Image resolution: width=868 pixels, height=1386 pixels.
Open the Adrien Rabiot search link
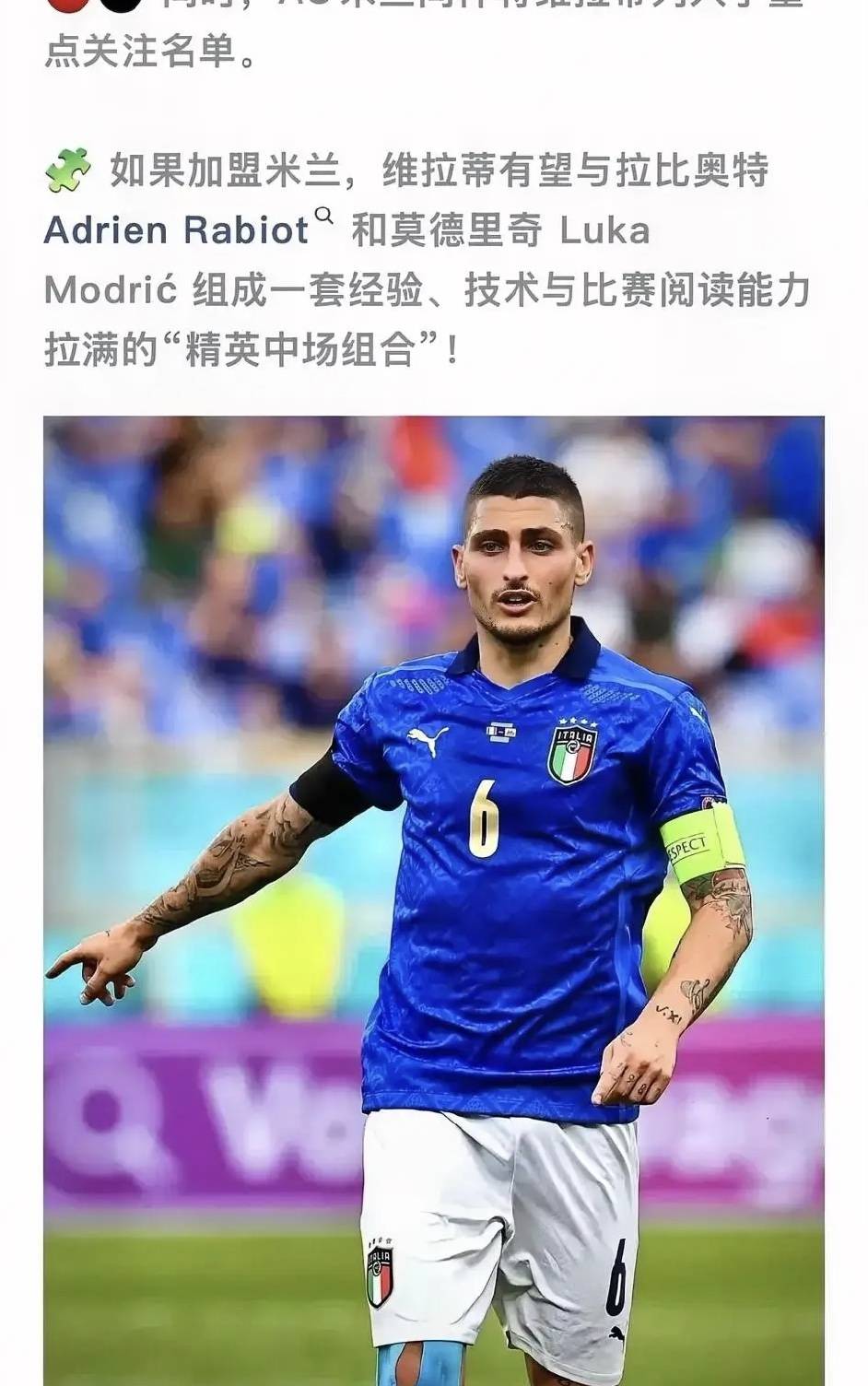[x=177, y=230]
